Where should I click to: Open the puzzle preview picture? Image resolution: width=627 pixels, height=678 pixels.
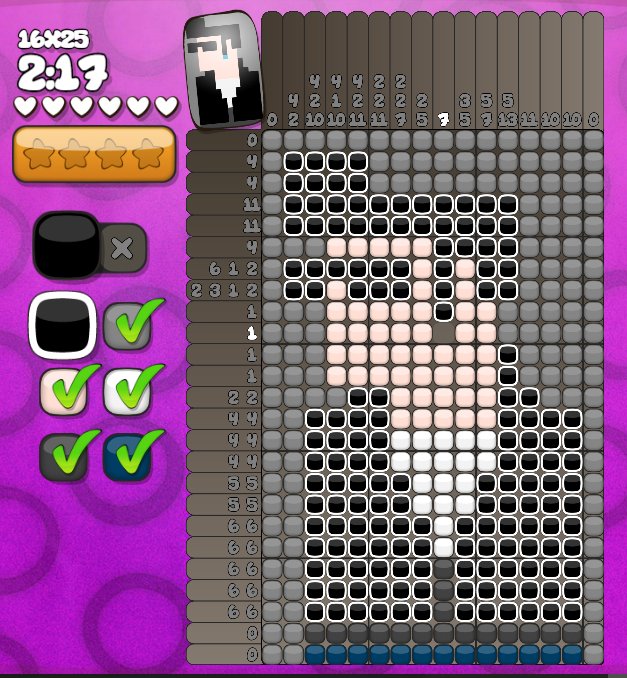221,69
